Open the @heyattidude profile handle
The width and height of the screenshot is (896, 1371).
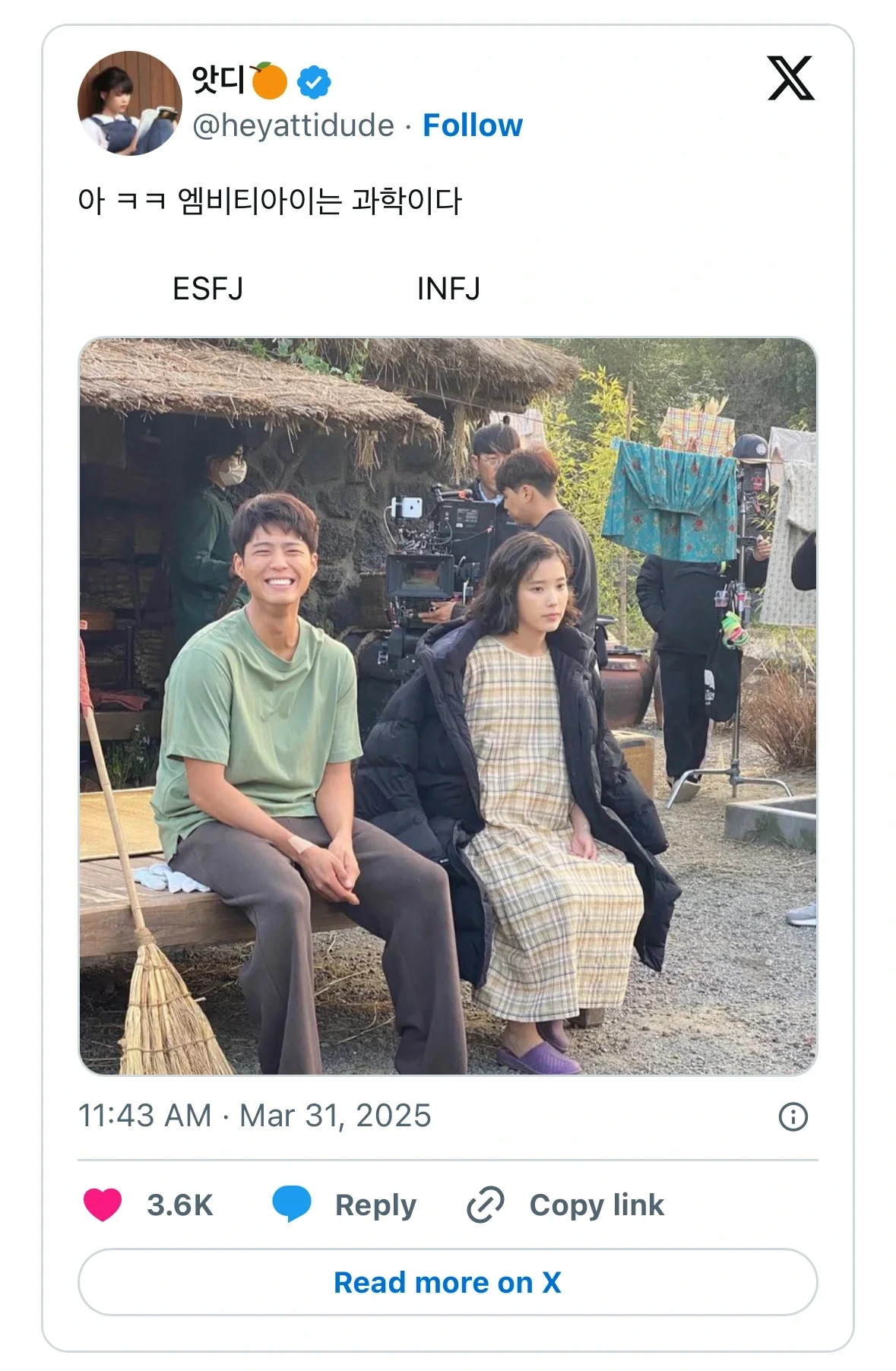[296, 125]
